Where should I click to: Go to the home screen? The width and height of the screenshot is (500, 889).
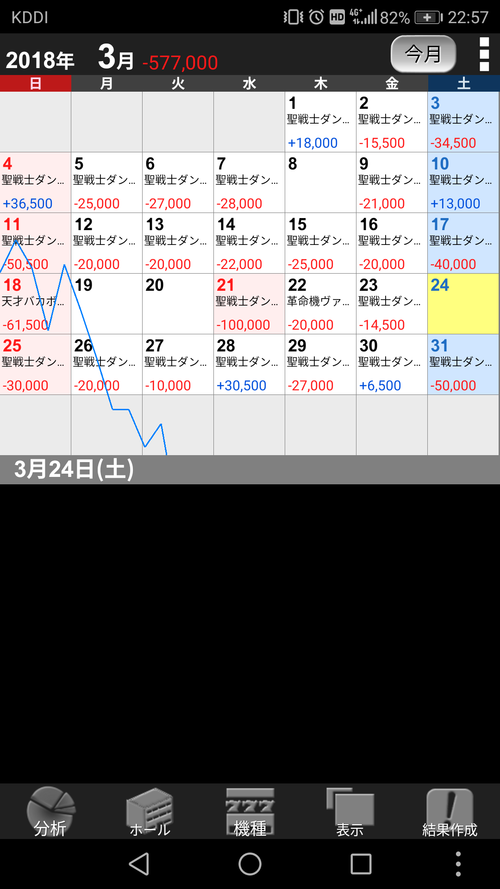(x=250, y=864)
